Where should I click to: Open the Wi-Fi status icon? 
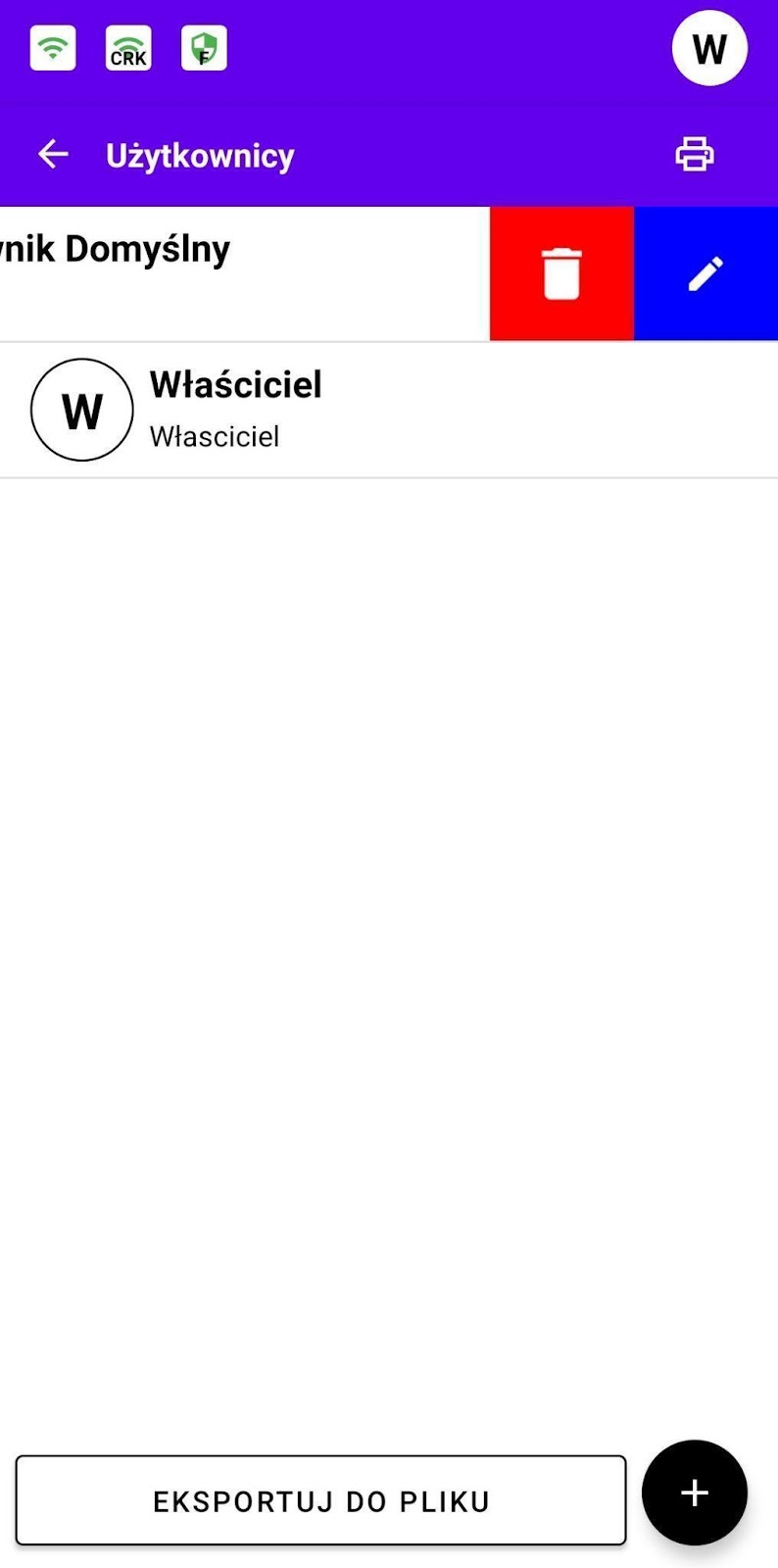click(x=53, y=48)
